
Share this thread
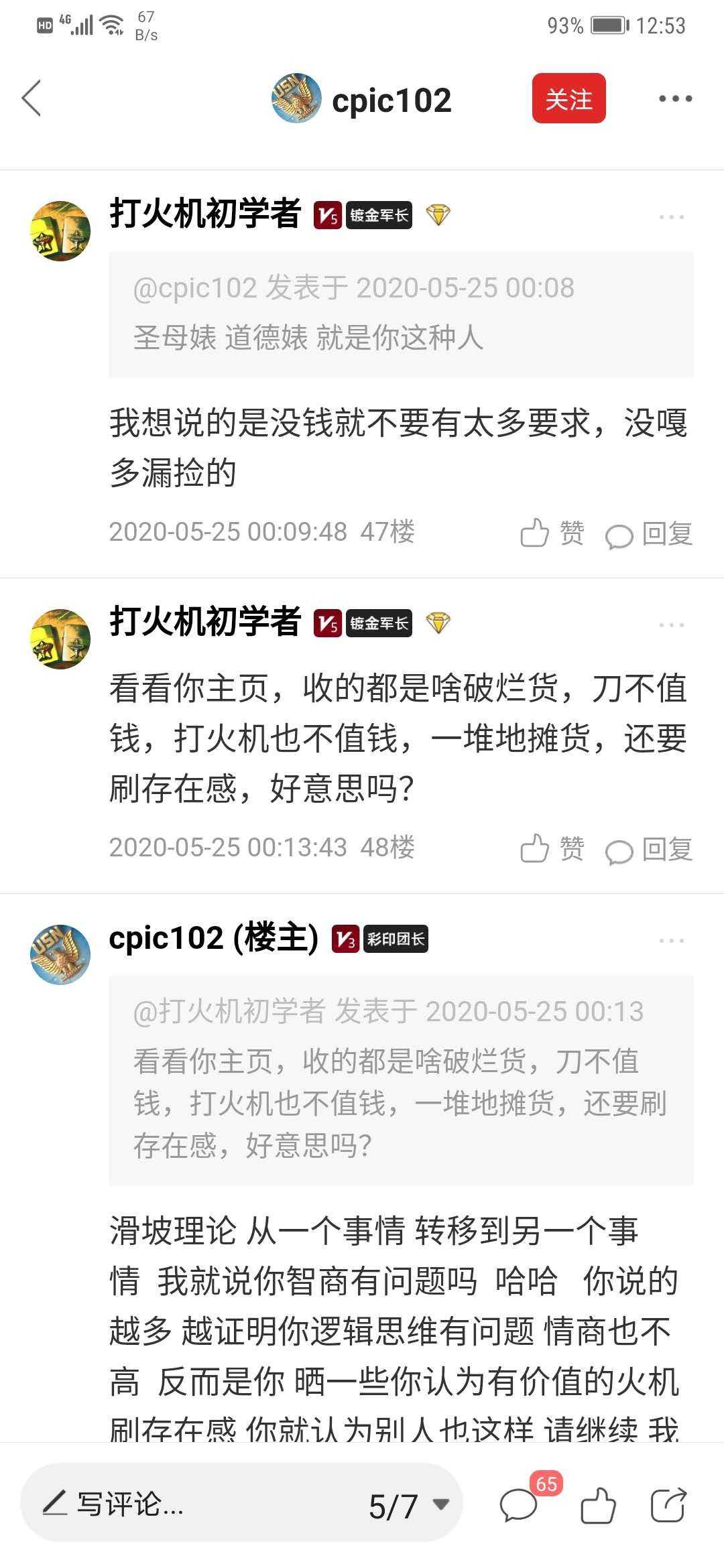pos(669,1505)
